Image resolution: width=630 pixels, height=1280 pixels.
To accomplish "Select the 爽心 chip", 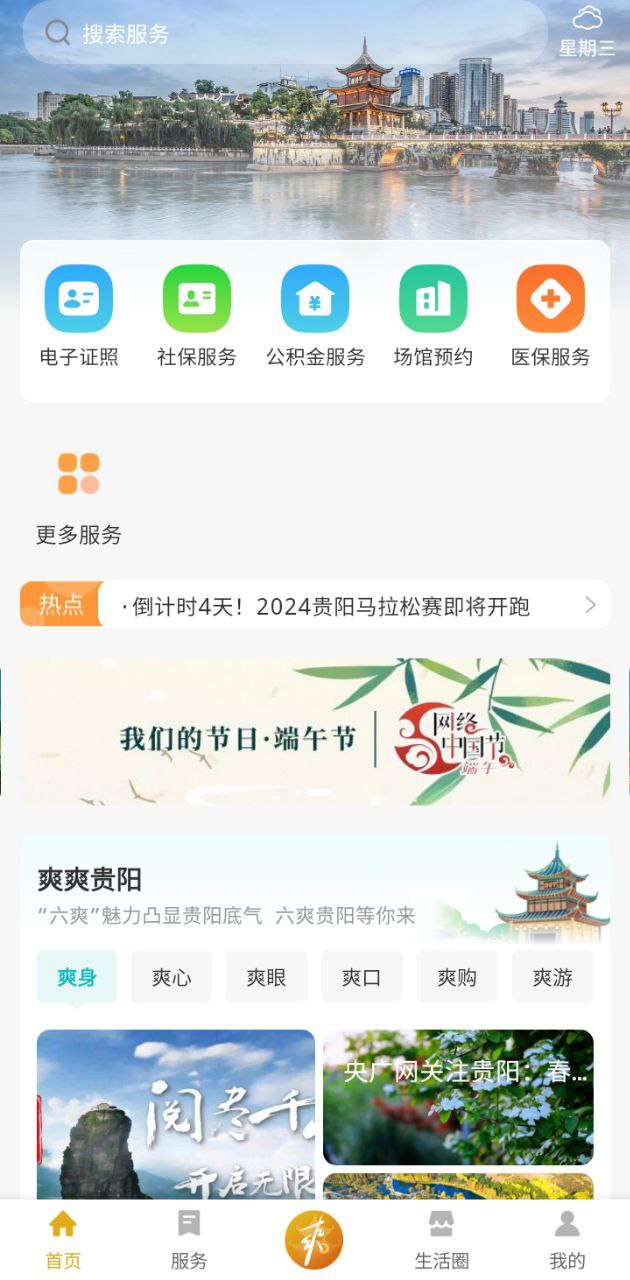I will pyautogui.click(x=171, y=977).
